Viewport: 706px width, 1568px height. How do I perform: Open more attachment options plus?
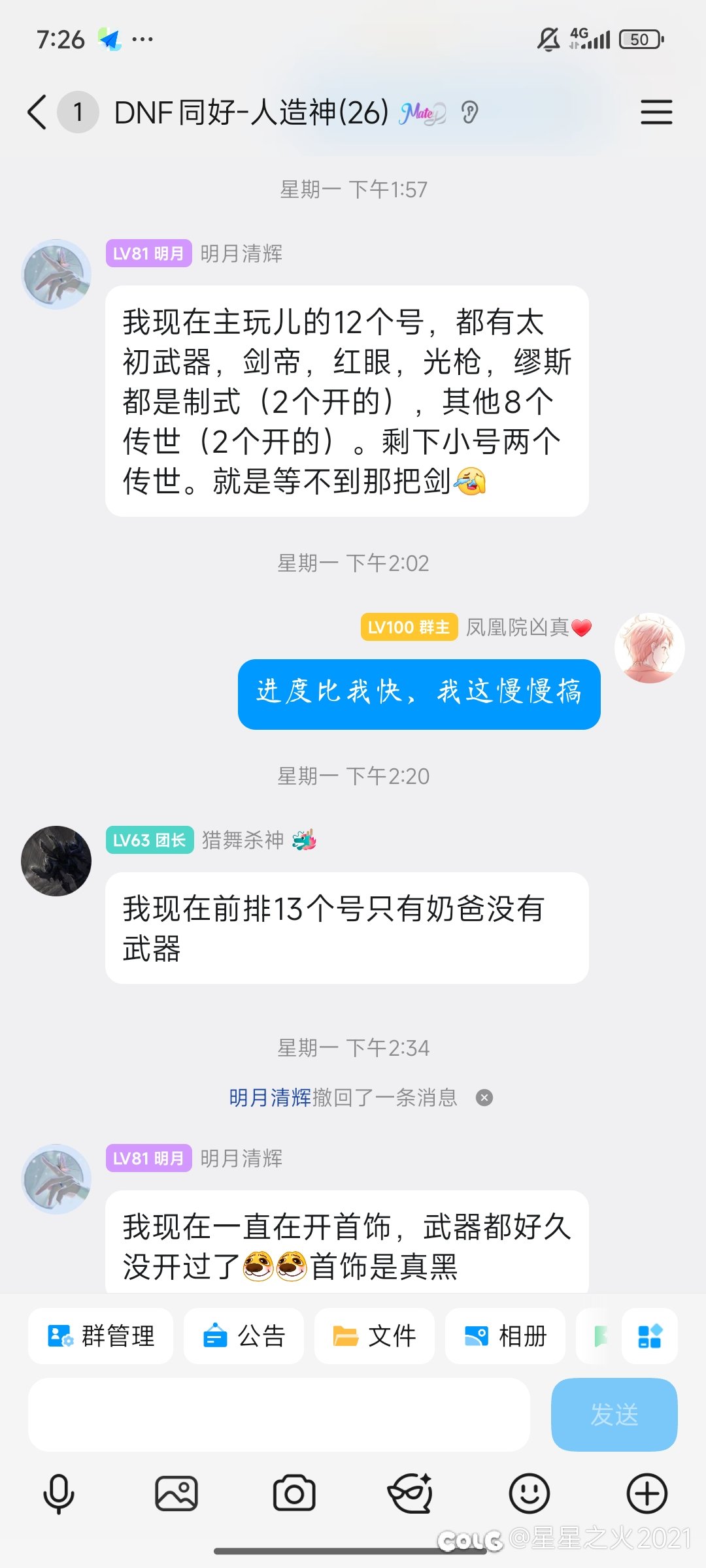[x=647, y=1494]
